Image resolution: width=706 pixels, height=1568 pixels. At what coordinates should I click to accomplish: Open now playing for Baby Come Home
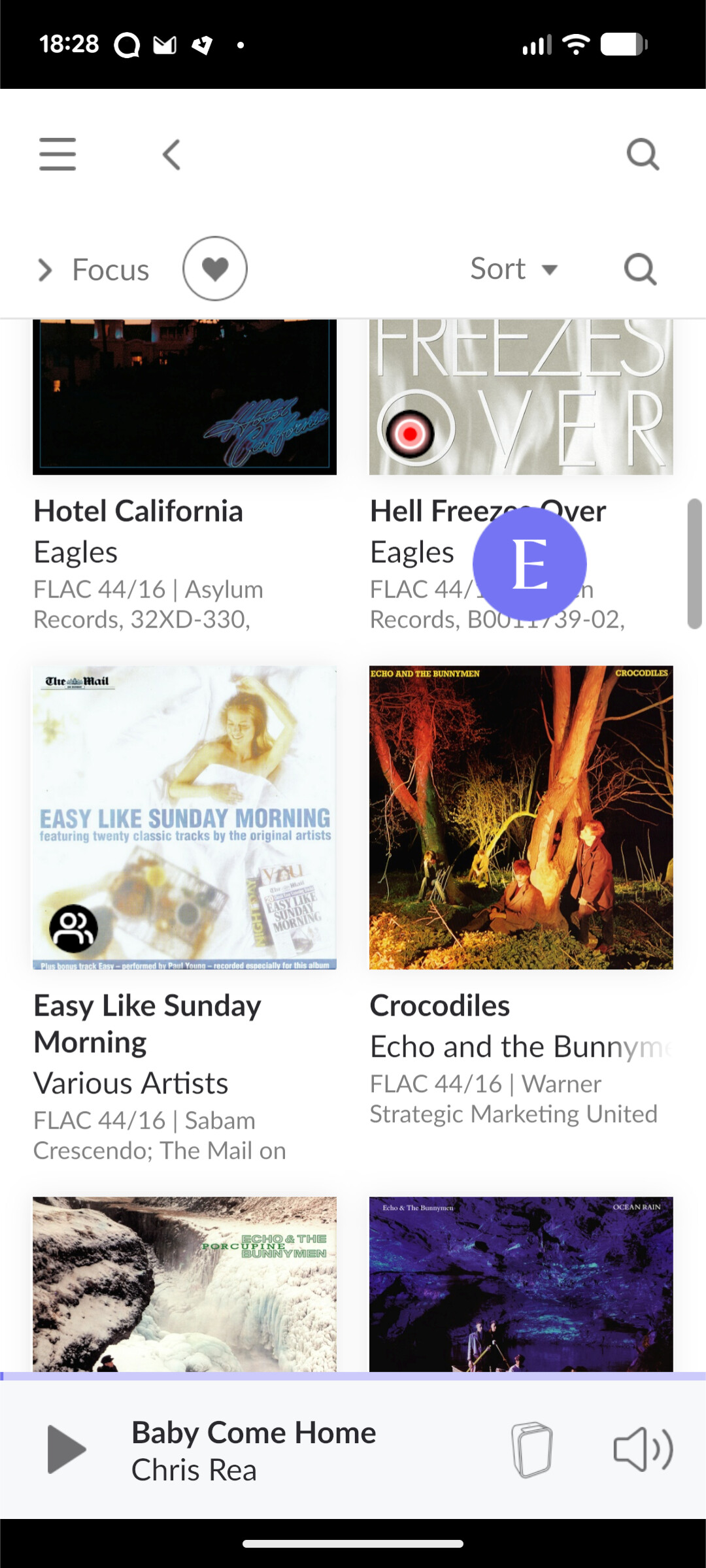click(254, 1450)
